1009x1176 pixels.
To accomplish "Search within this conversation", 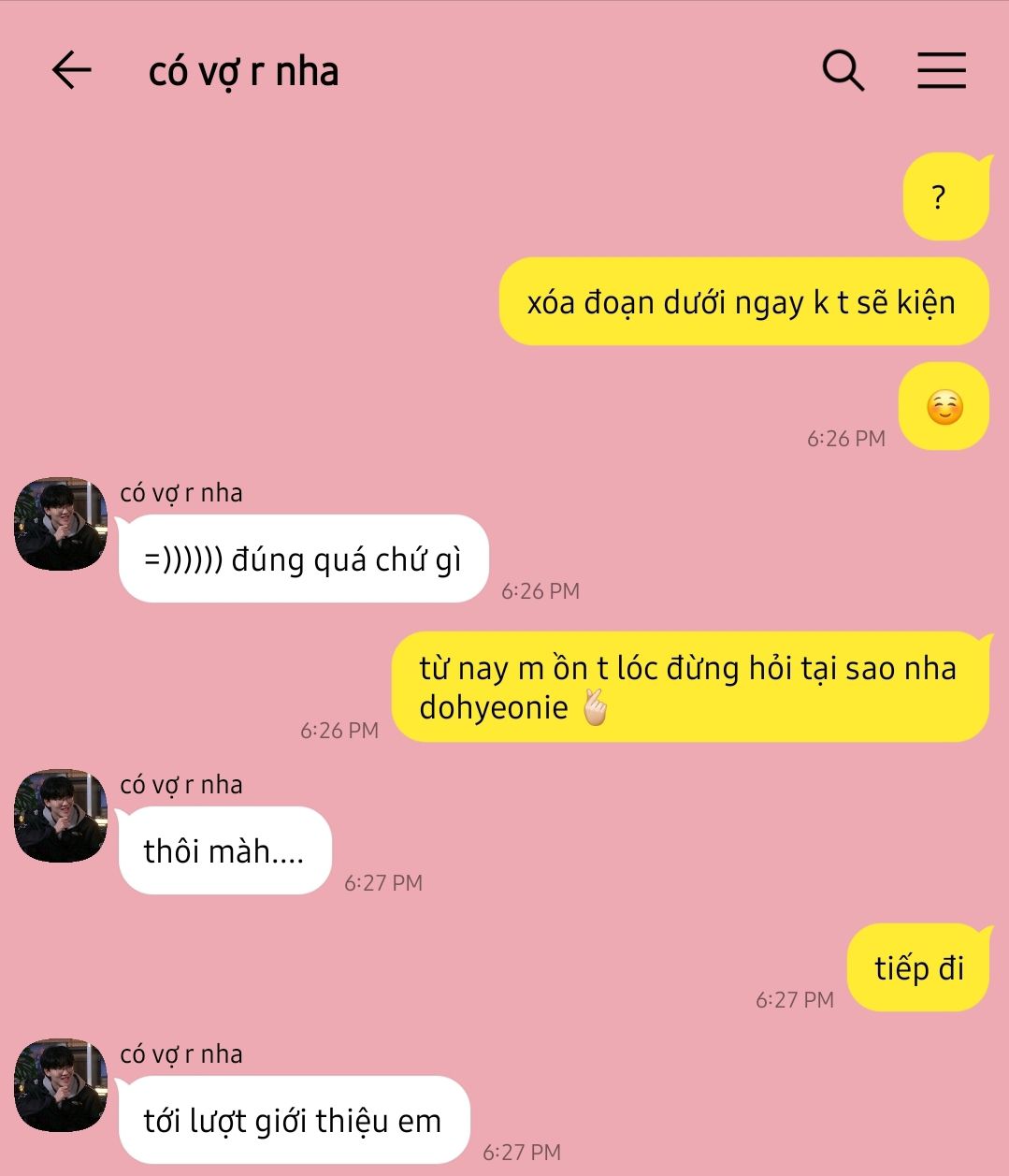I will [x=843, y=70].
